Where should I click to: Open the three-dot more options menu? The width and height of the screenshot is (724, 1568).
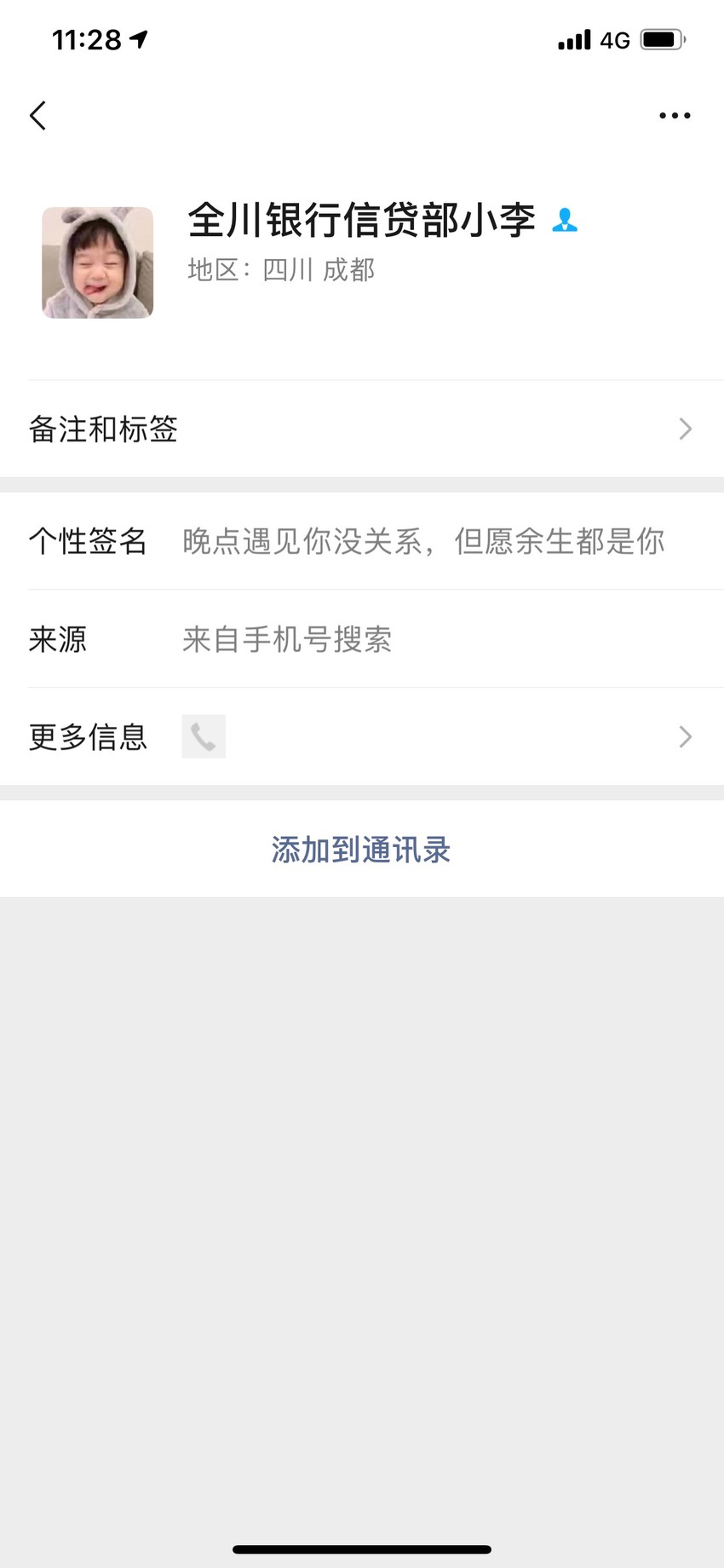click(x=675, y=115)
